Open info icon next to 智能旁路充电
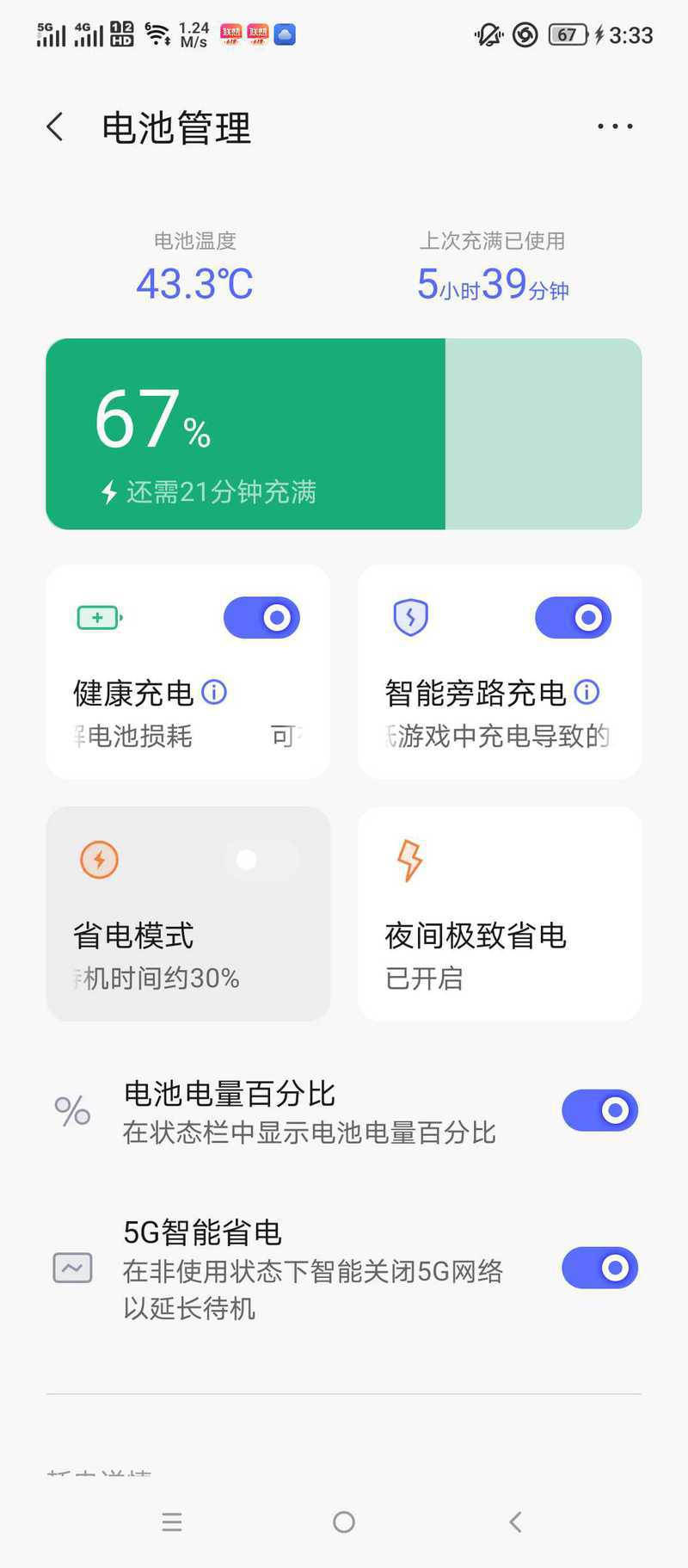This screenshot has height=1568, width=688. point(587,692)
